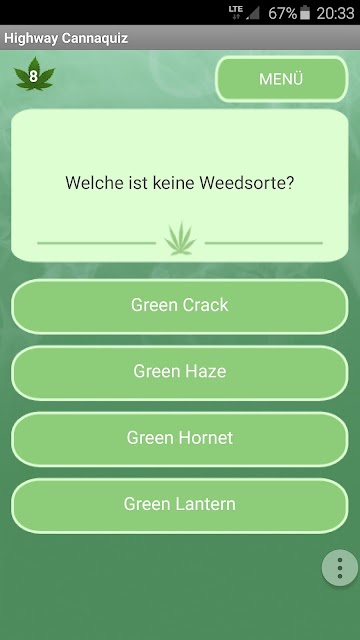360x640 pixels.
Task: Open the three-dot overflow menu
Action: (x=340, y=568)
